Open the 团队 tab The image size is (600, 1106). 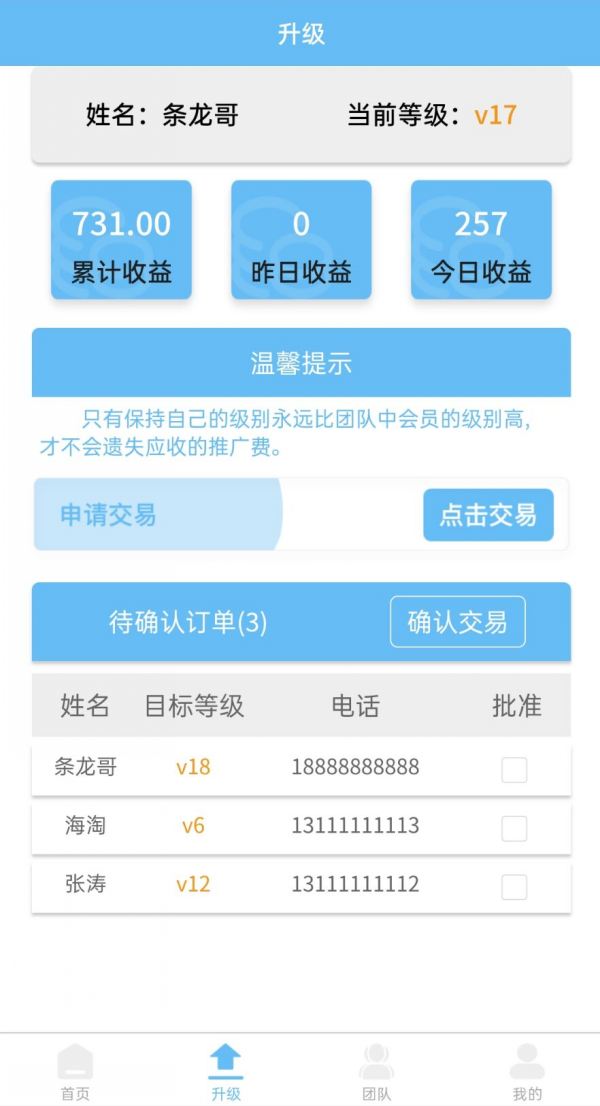(376, 1071)
